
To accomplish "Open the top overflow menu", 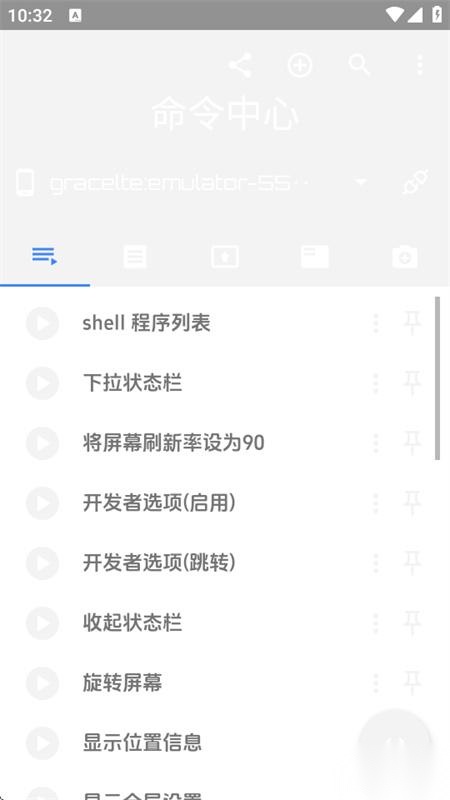I will 419,65.
